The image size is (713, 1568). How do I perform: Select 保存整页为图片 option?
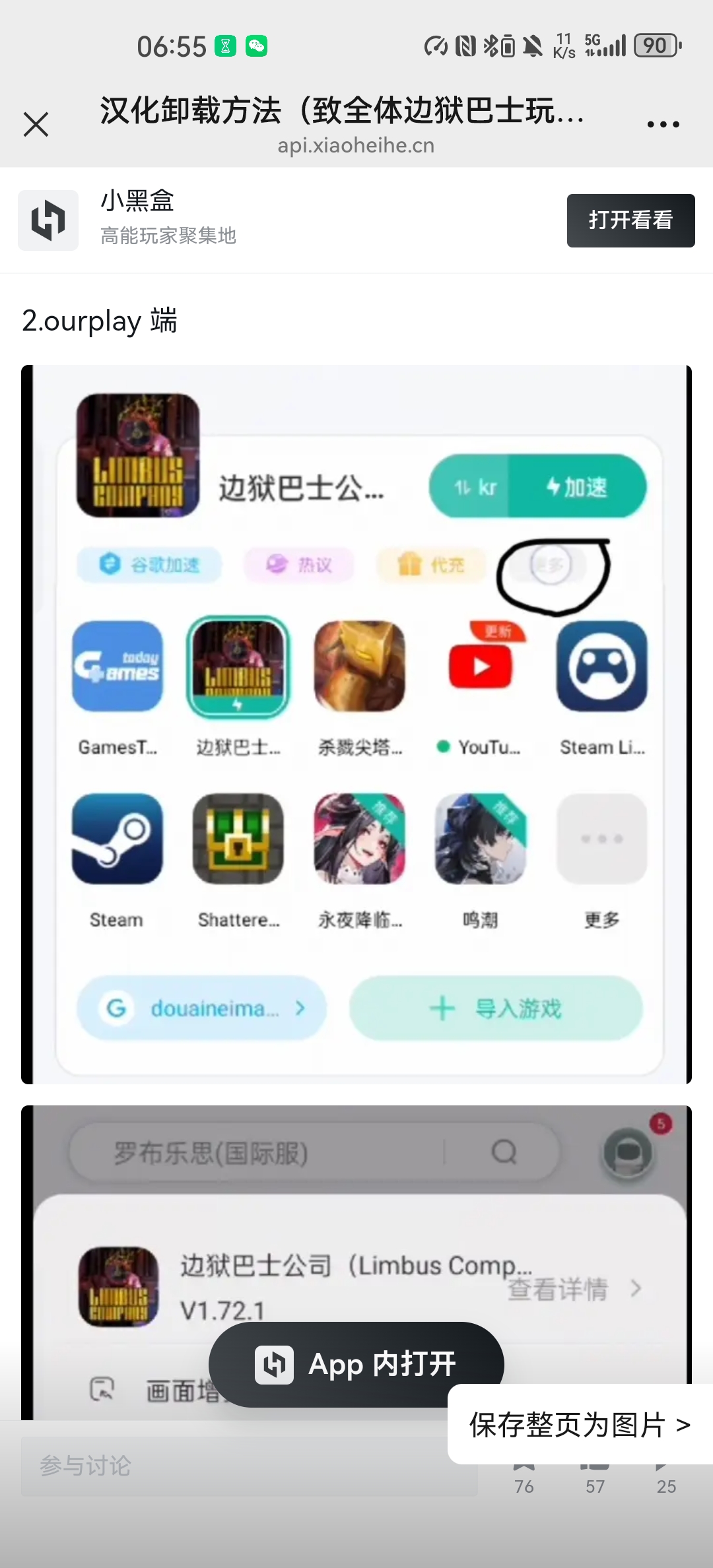pyautogui.click(x=580, y=1425)
